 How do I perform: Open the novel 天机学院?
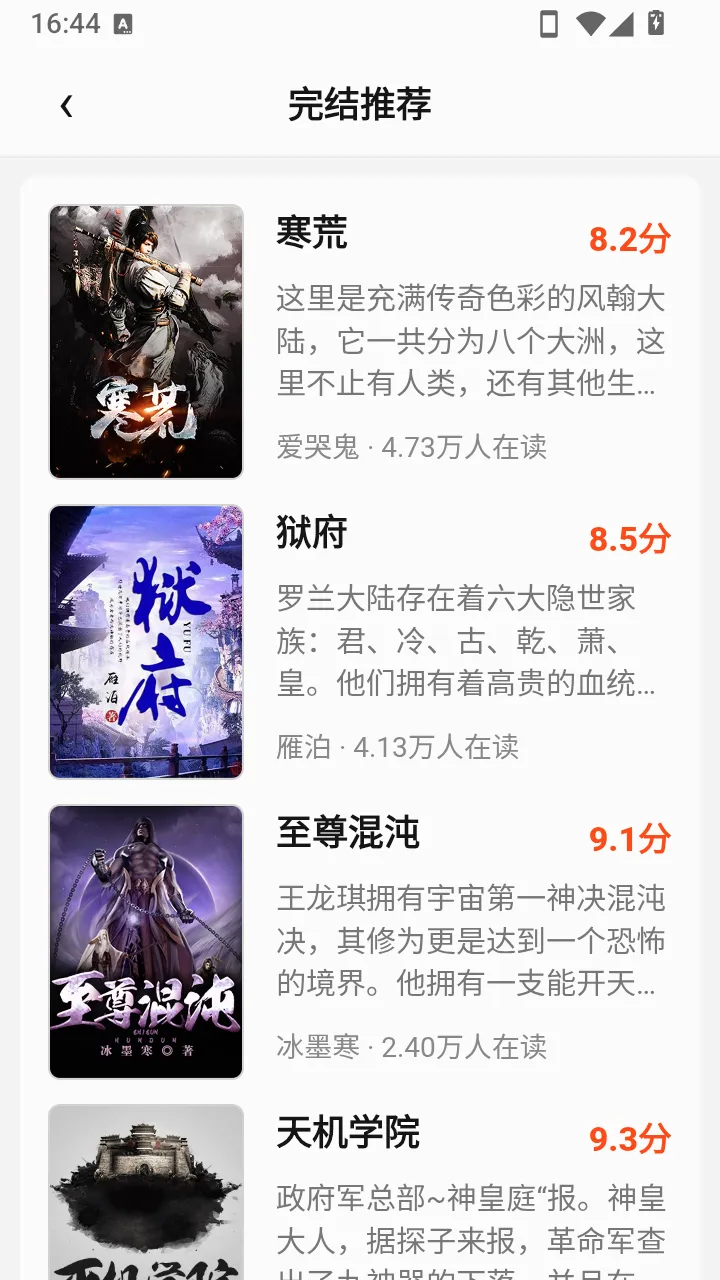click(x=360, y=1186)
